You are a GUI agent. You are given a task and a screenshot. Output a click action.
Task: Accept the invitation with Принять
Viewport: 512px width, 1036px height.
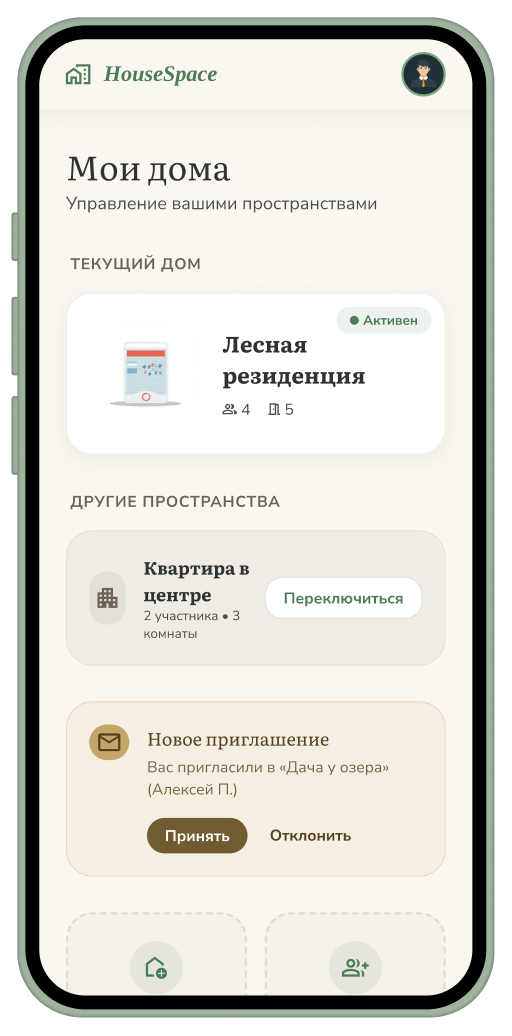pos(197,835)
